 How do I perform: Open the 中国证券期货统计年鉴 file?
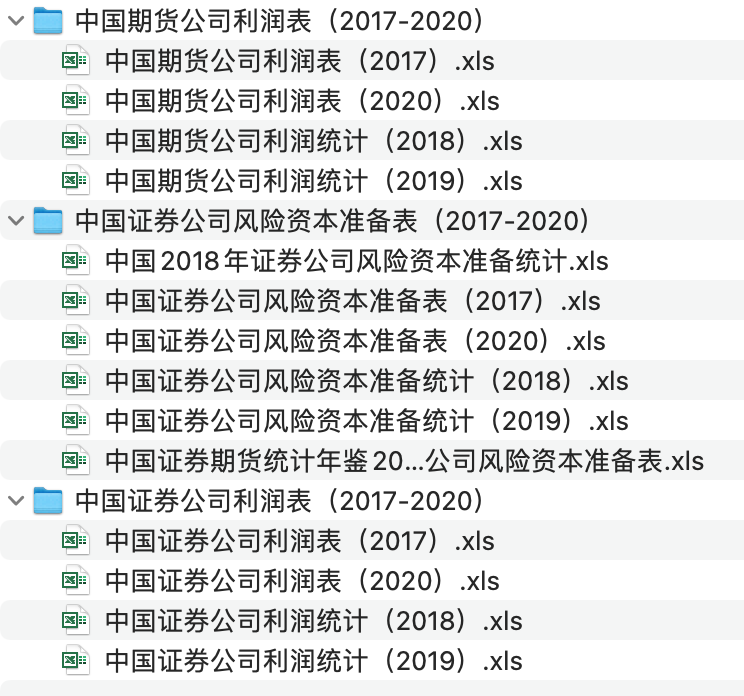point(404,461)
